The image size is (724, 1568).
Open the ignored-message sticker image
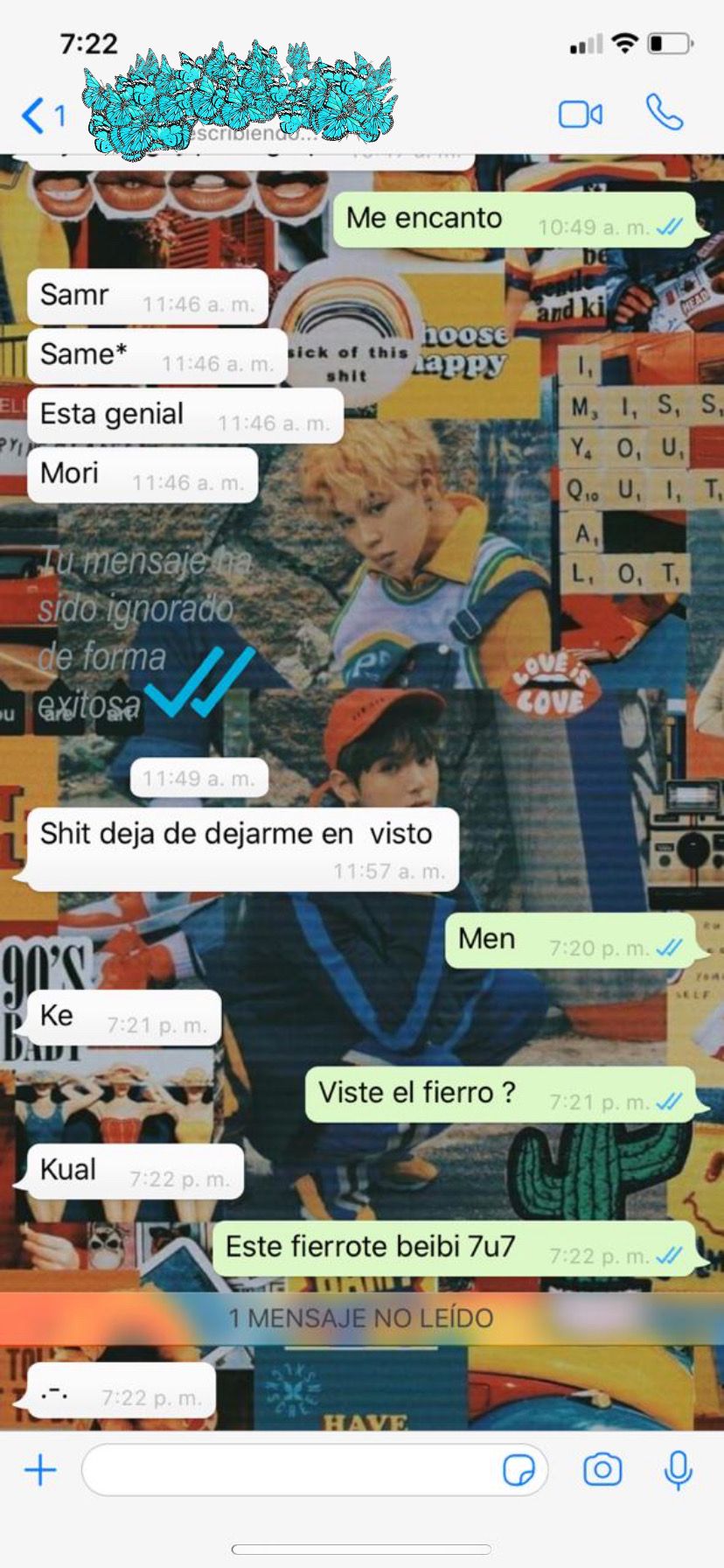tap(144, 633)
